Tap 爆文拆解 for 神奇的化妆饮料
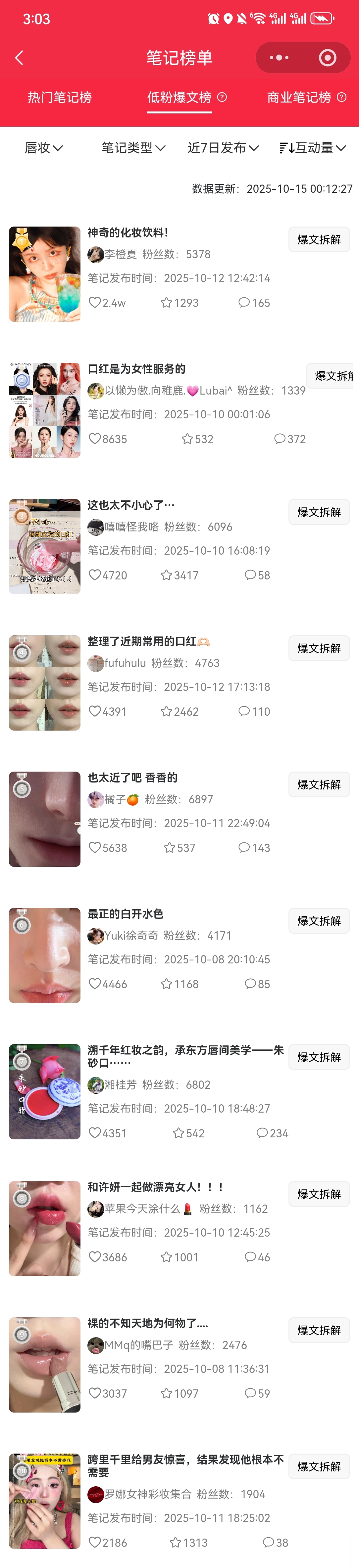Viewport: 359px width, 1568px height. click(x=319, y=240)
